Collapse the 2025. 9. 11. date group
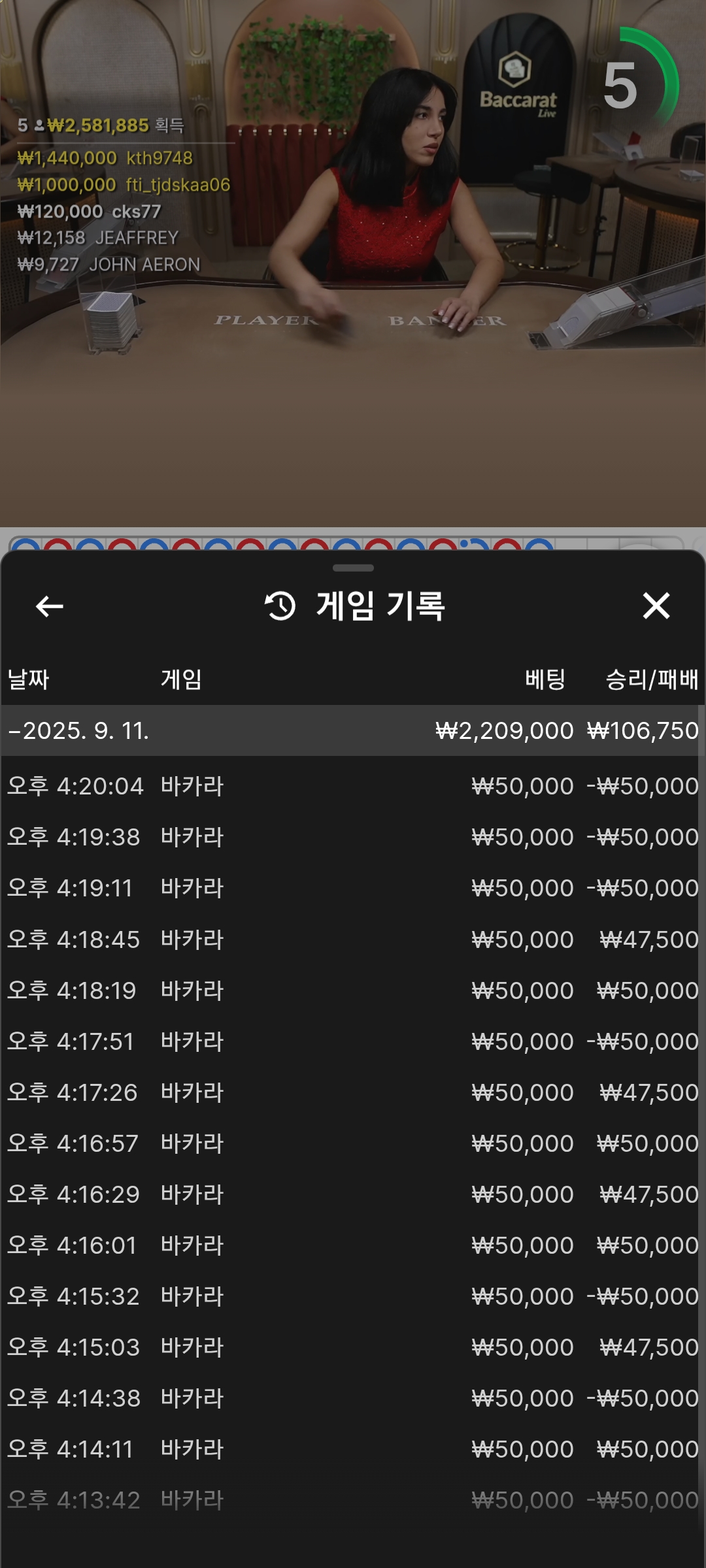The image size is (706, 1568). point(353,730)
